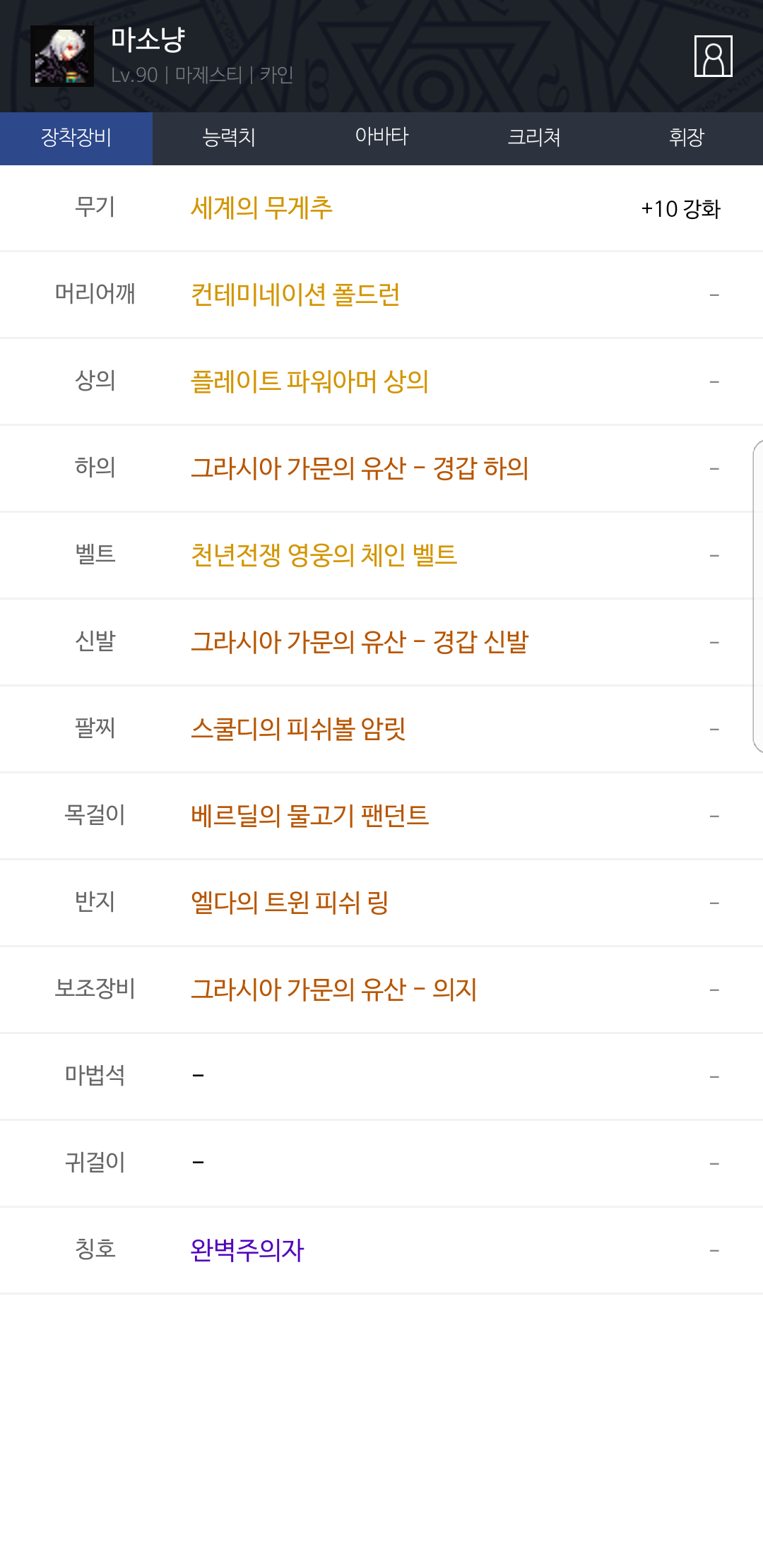This screenshot has height=1568, width=763.
Task: View title item 완벽주의자
Action: click(247, 1250)
